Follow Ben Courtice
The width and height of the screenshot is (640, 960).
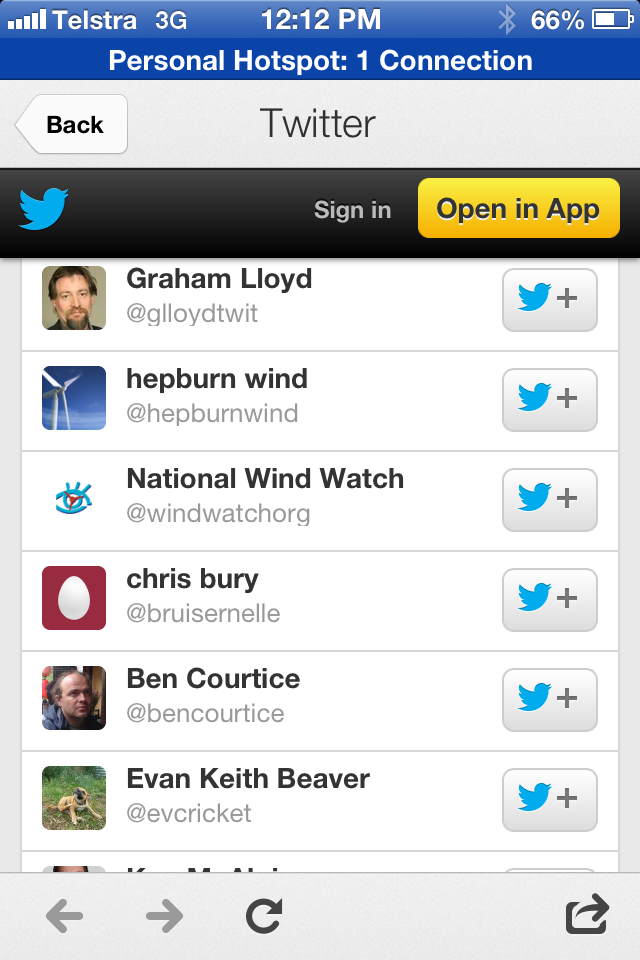[x=549, y=699]
